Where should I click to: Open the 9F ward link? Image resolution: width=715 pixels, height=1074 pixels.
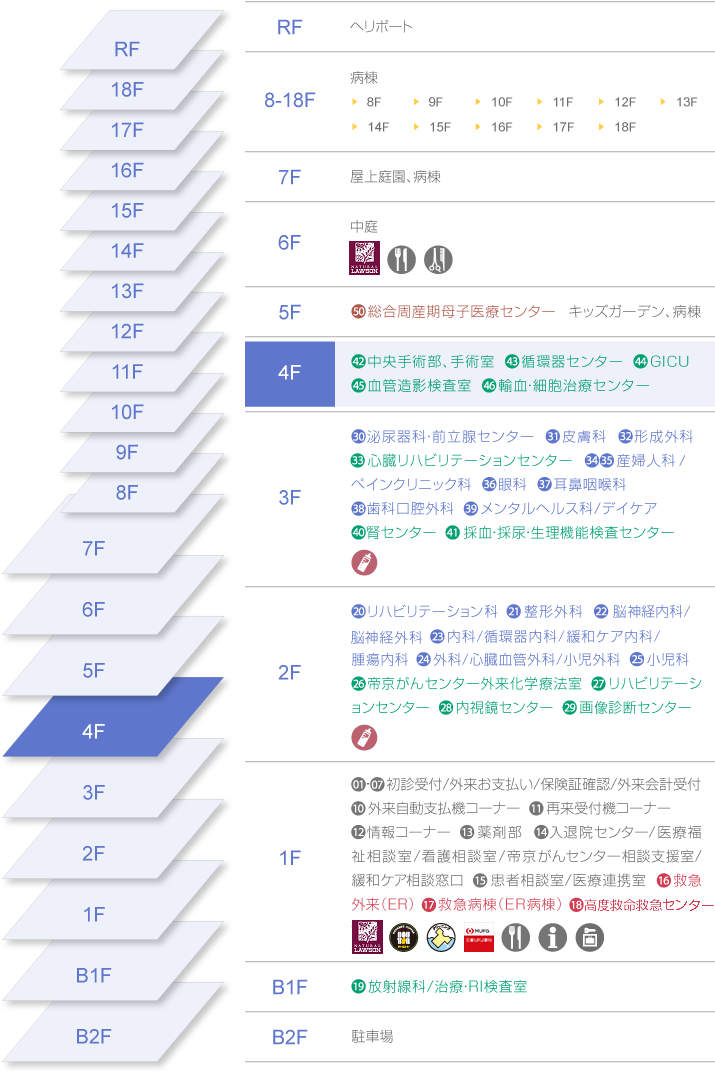pos(434,102)
